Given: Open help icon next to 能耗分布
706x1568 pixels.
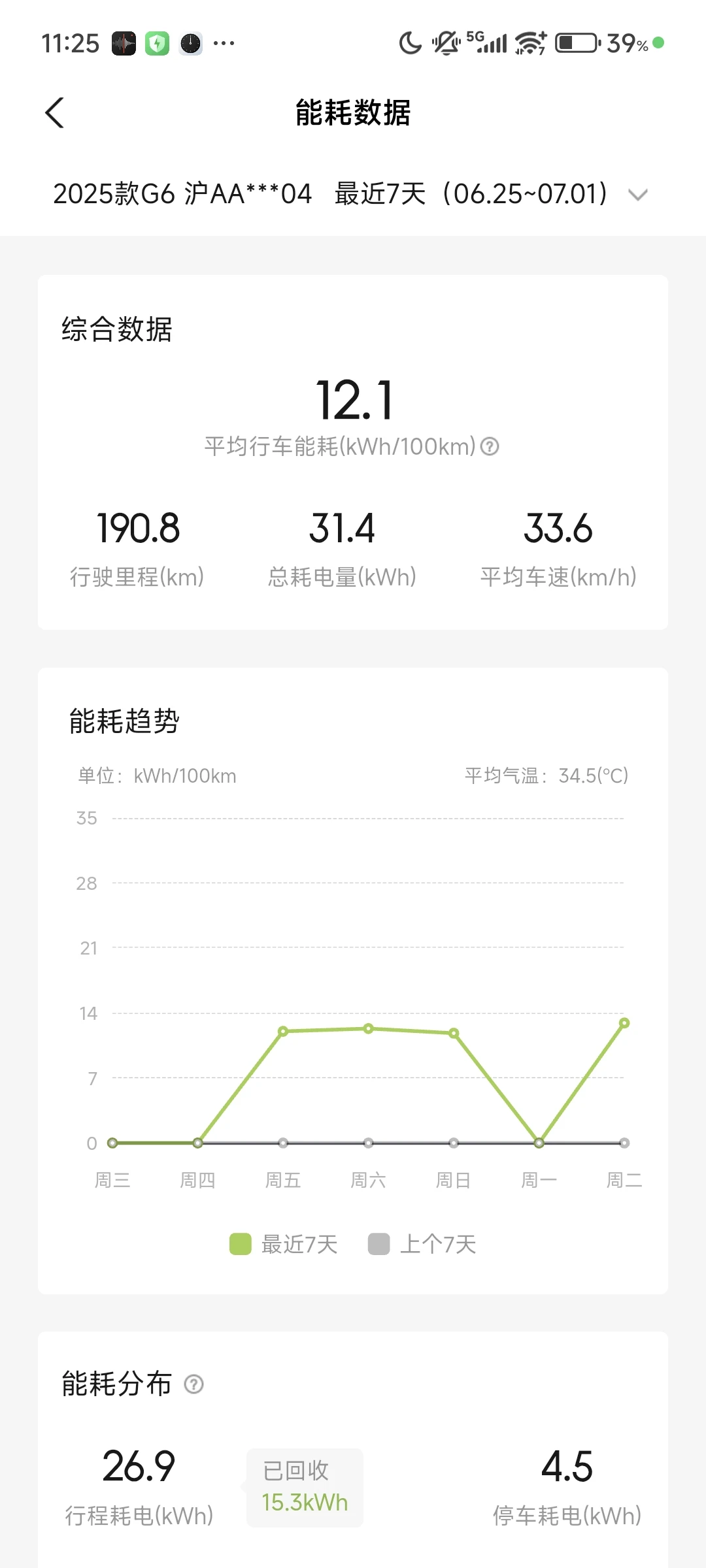Looking at the screenshot, I should coord(193,1384).
